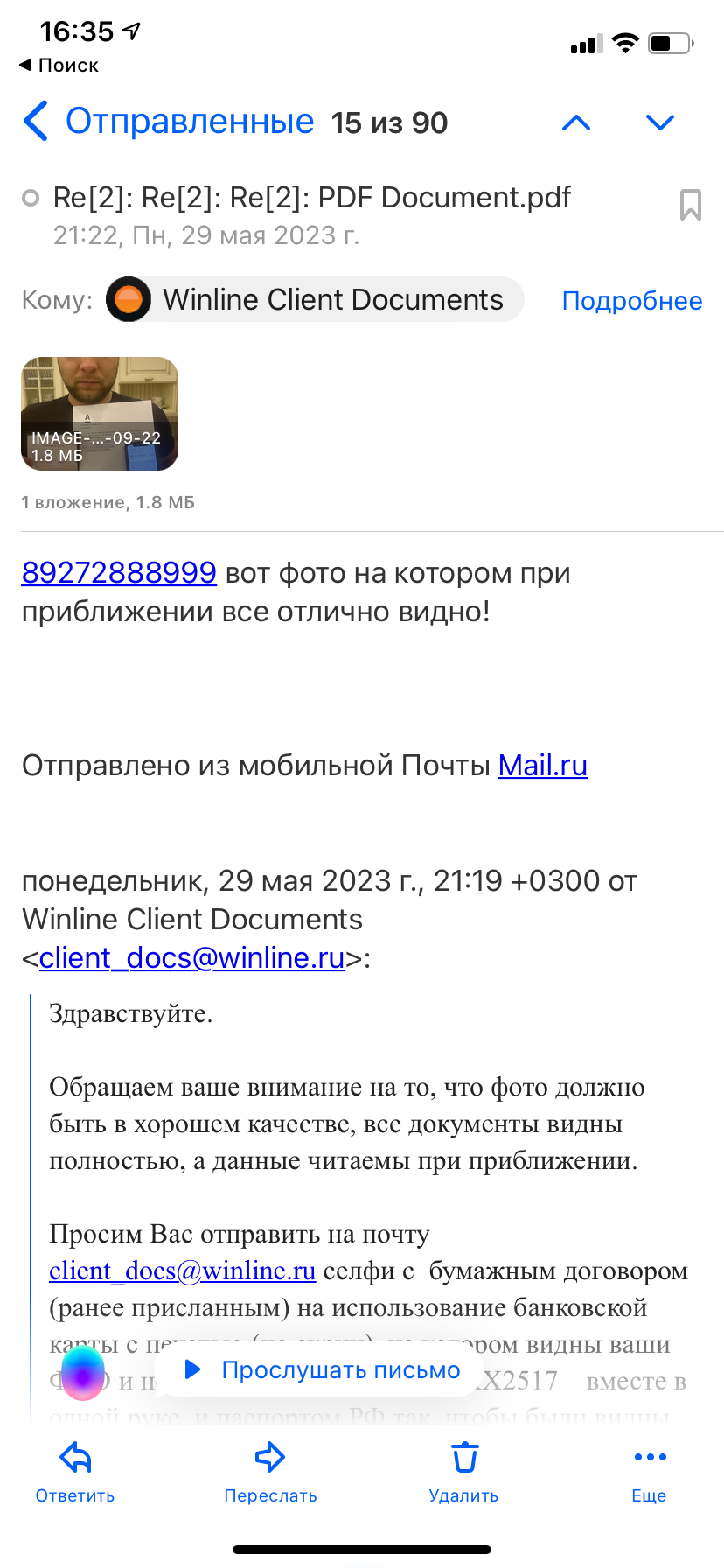Open the Mail.ru link
This screenshot has width=724, height=1568.
tap(542, 766)
